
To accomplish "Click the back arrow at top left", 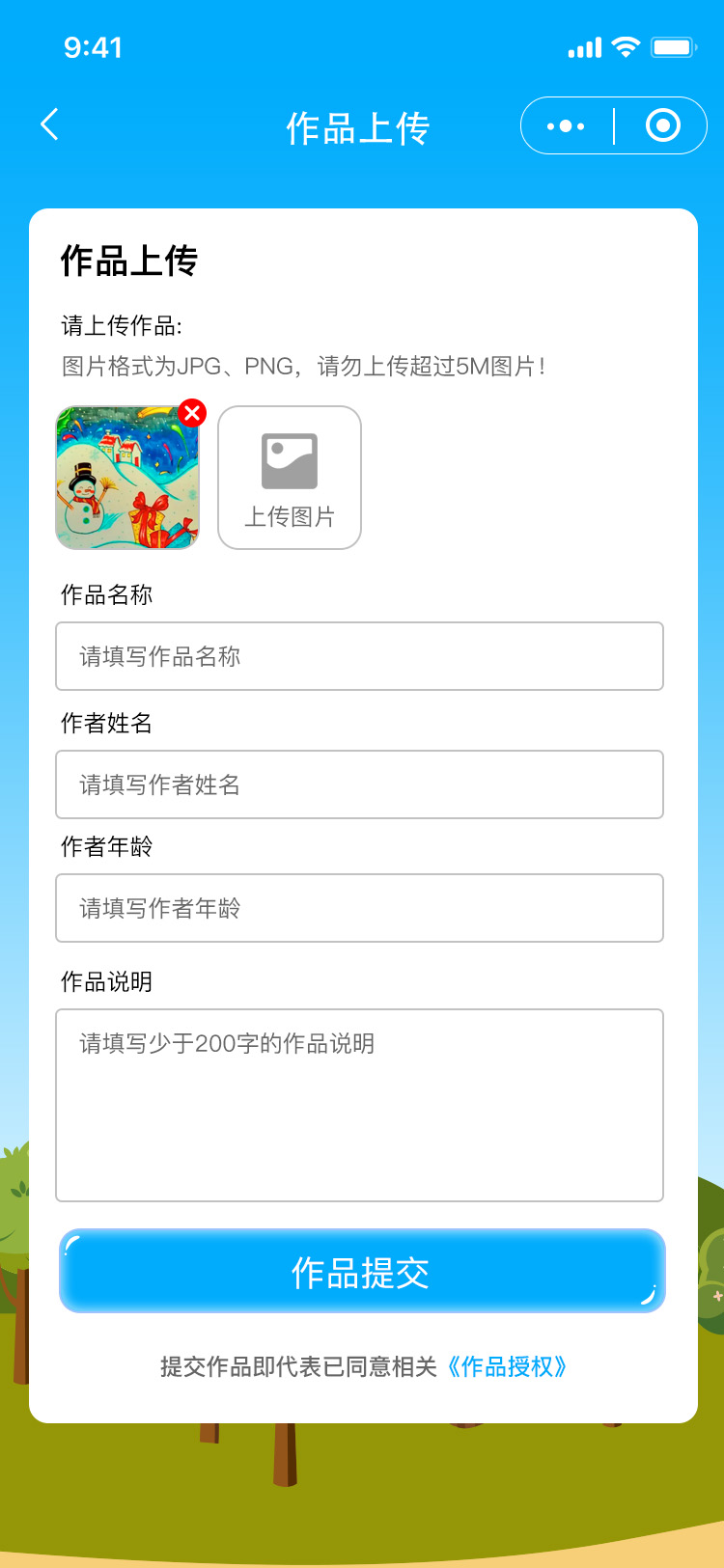I will [x=49, y=125].
